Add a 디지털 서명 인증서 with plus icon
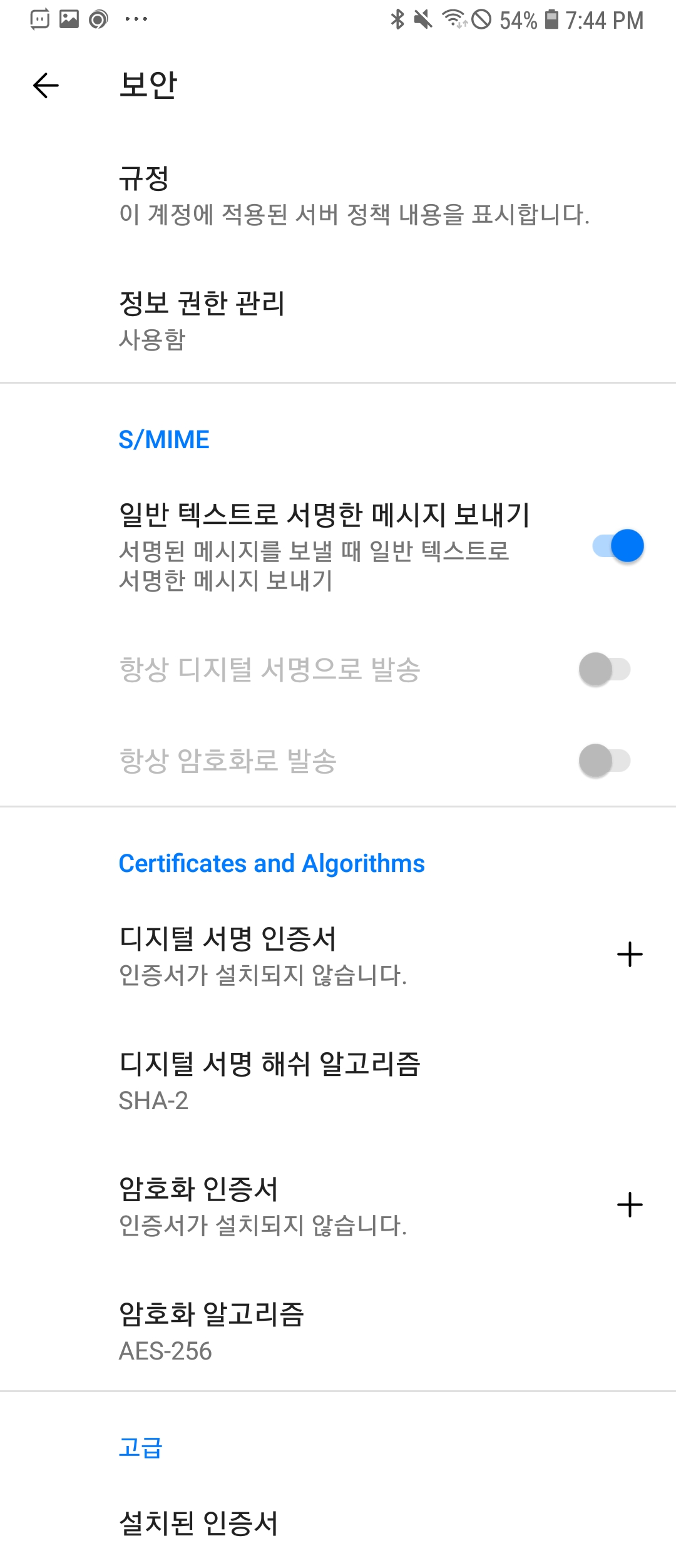This screenshot has width=676, height=1568. click(630, 955)
